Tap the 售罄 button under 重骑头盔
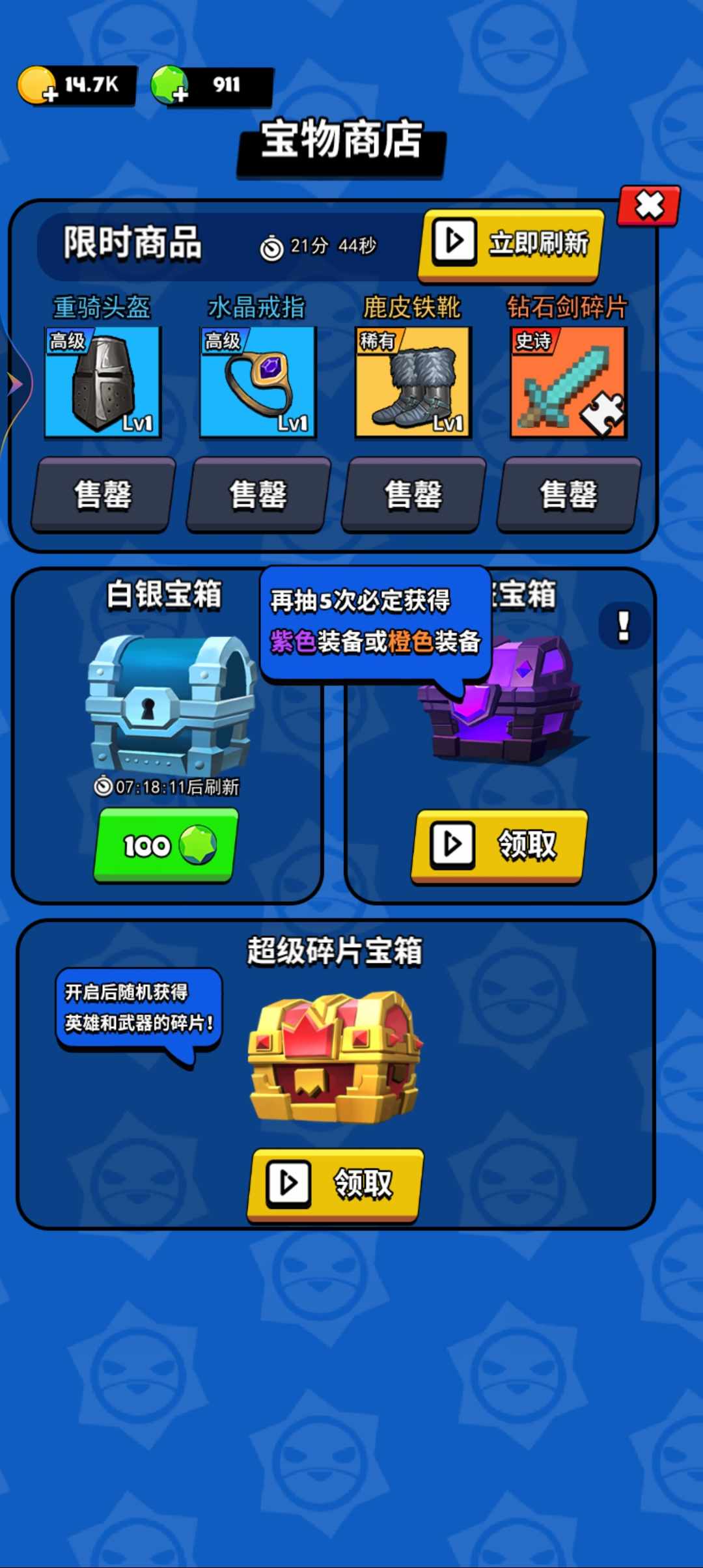Viewport: 703px width, 1568px height. [x=103, y=494]
